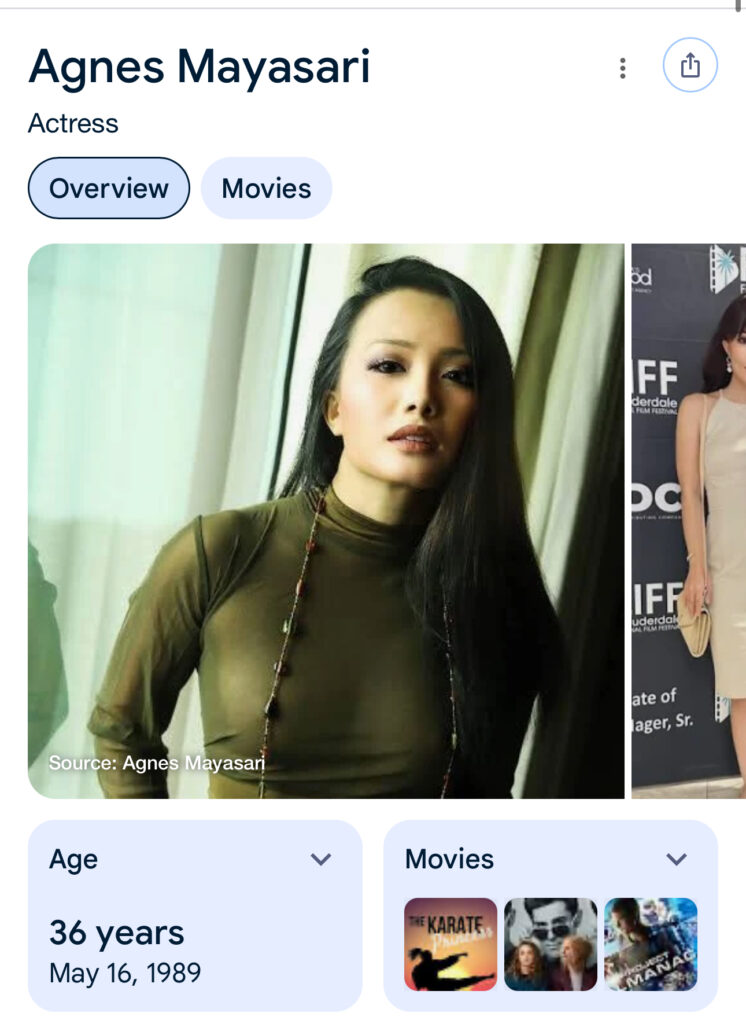
Task: Open The Karate Princess movie poster
Action: pos(450,944)
